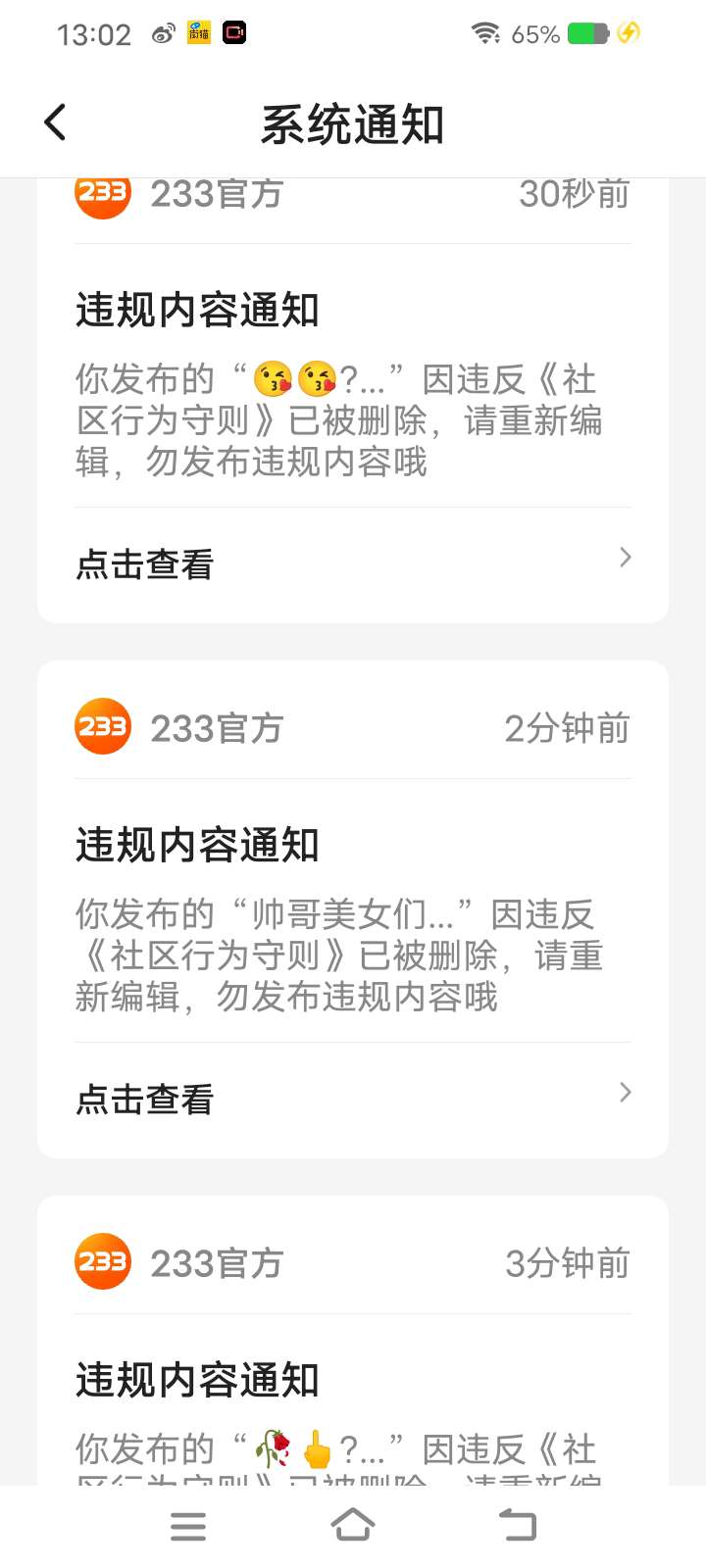Tap the system home button
706x1568 pixels.
[x=353, y=1526]
